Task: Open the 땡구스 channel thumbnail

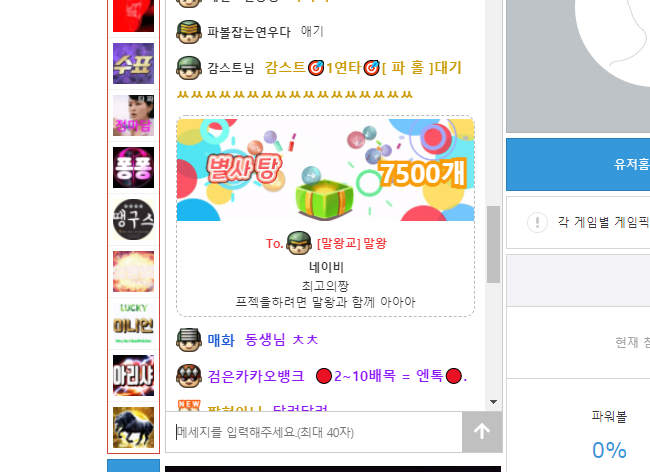Action: coord(133,219)
